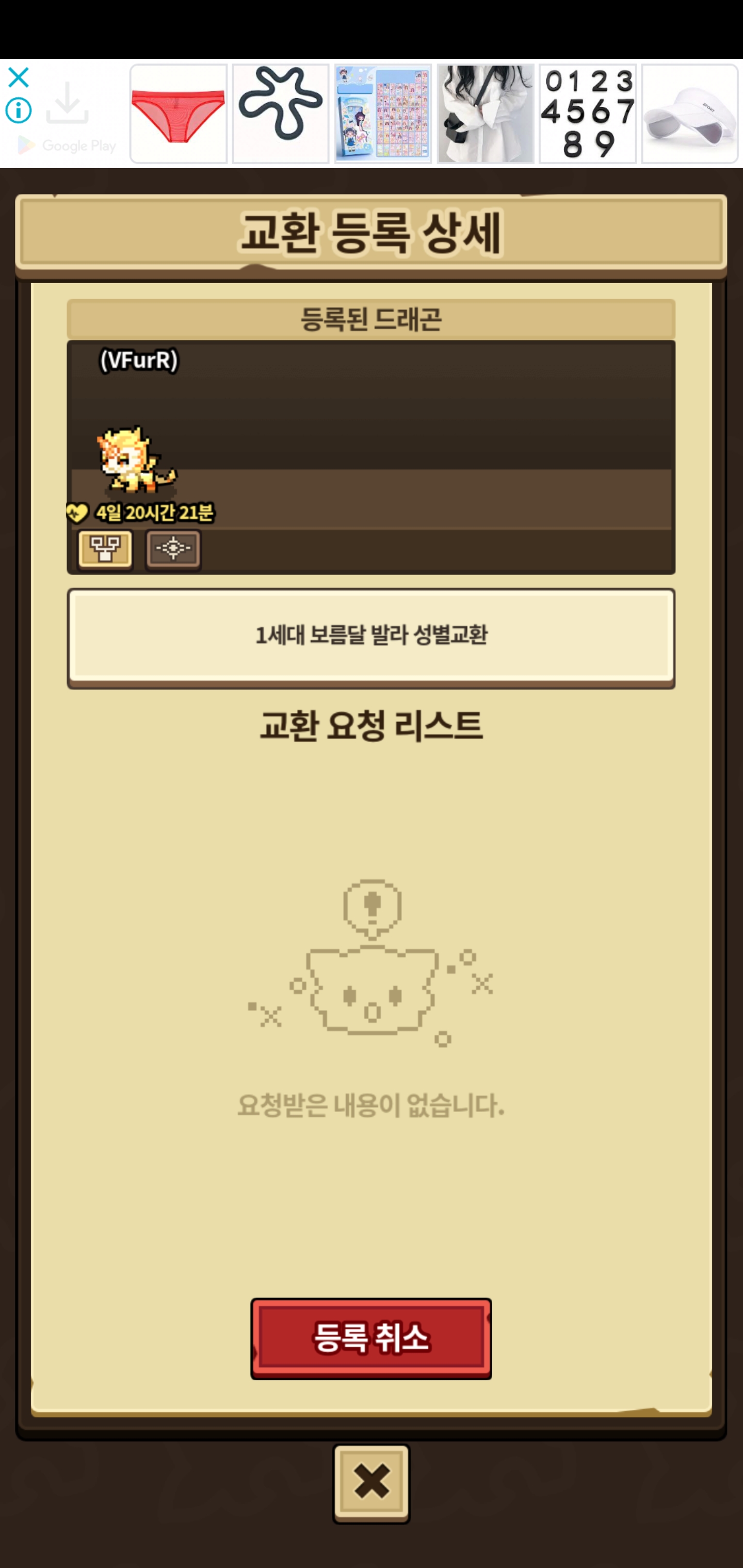The width and height of the screenshot is (743, 1568).
Task: Dismiss the ad banner with the X
Action: pos(19,78)
